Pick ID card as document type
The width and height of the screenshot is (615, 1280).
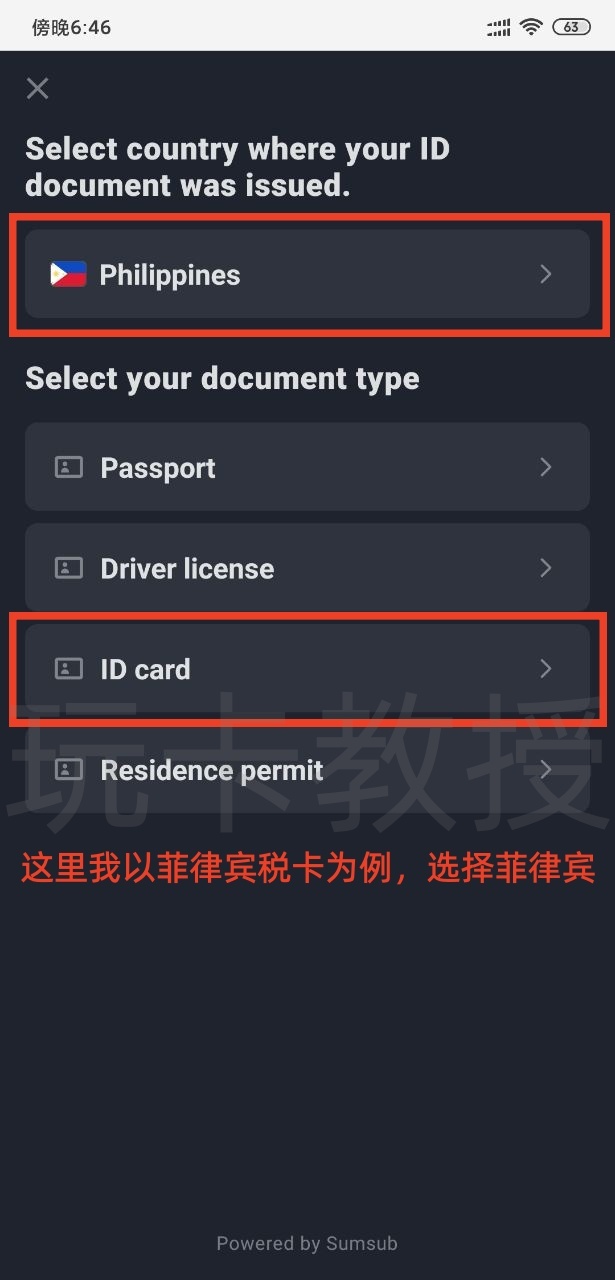306,669
